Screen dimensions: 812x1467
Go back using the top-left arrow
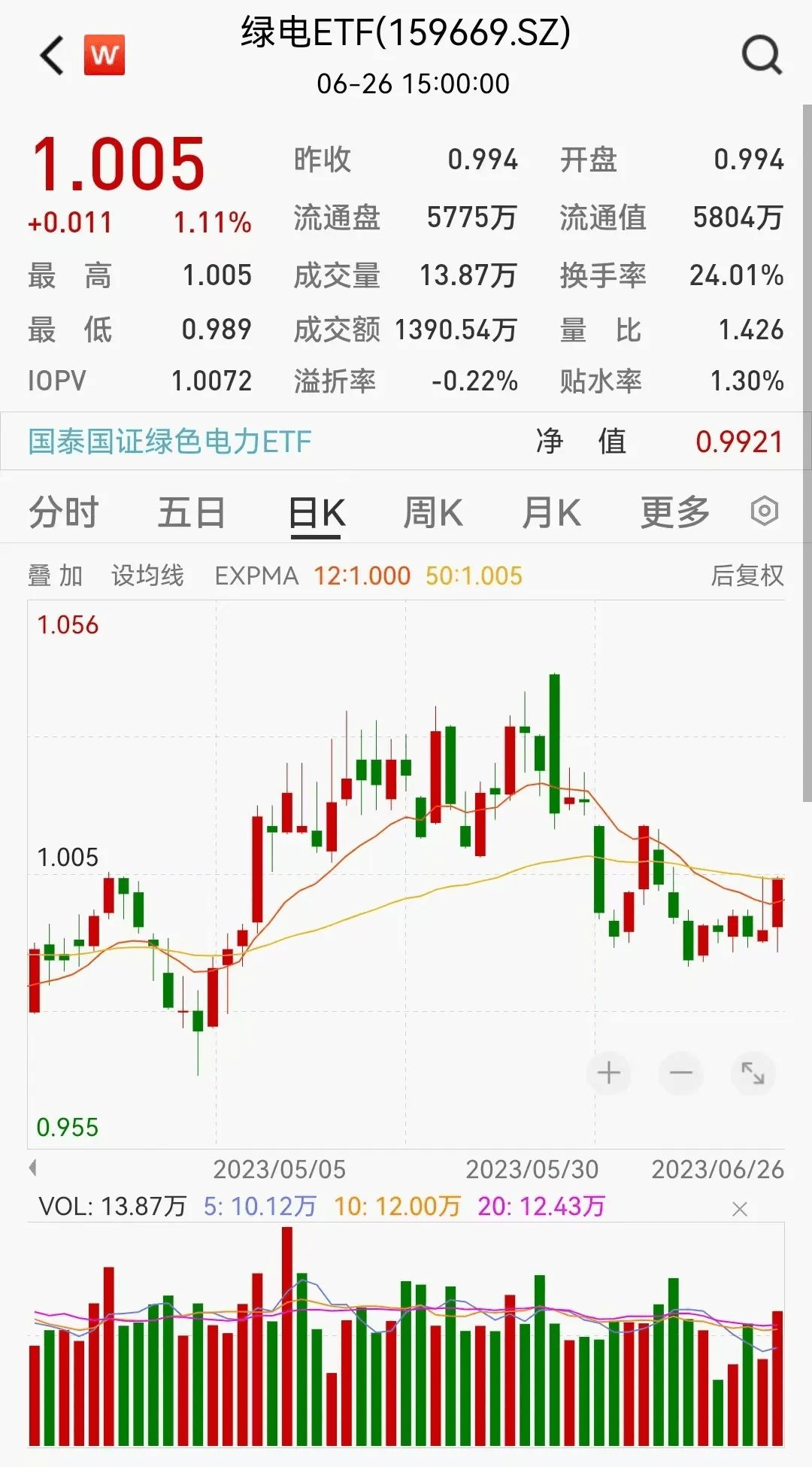53,55
